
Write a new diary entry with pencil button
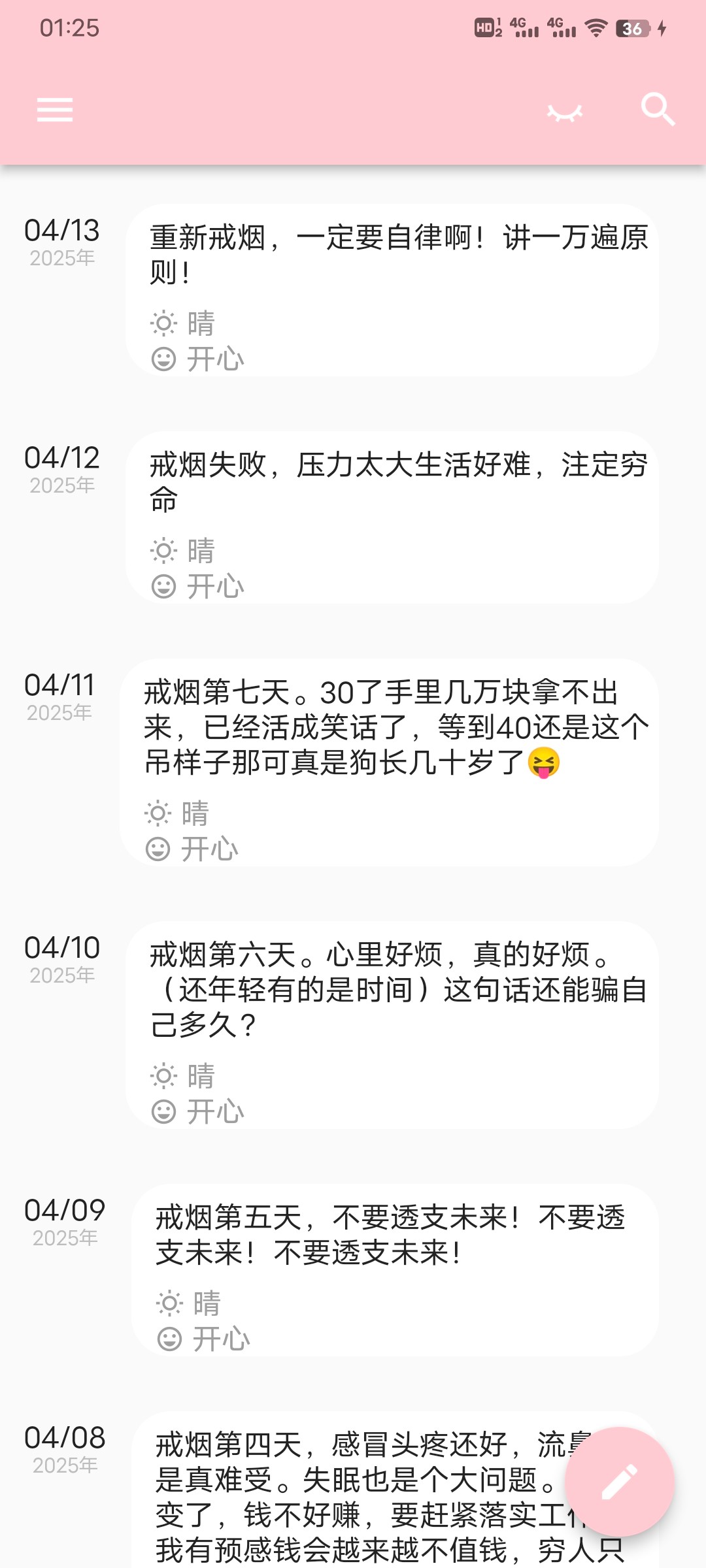619,1482
